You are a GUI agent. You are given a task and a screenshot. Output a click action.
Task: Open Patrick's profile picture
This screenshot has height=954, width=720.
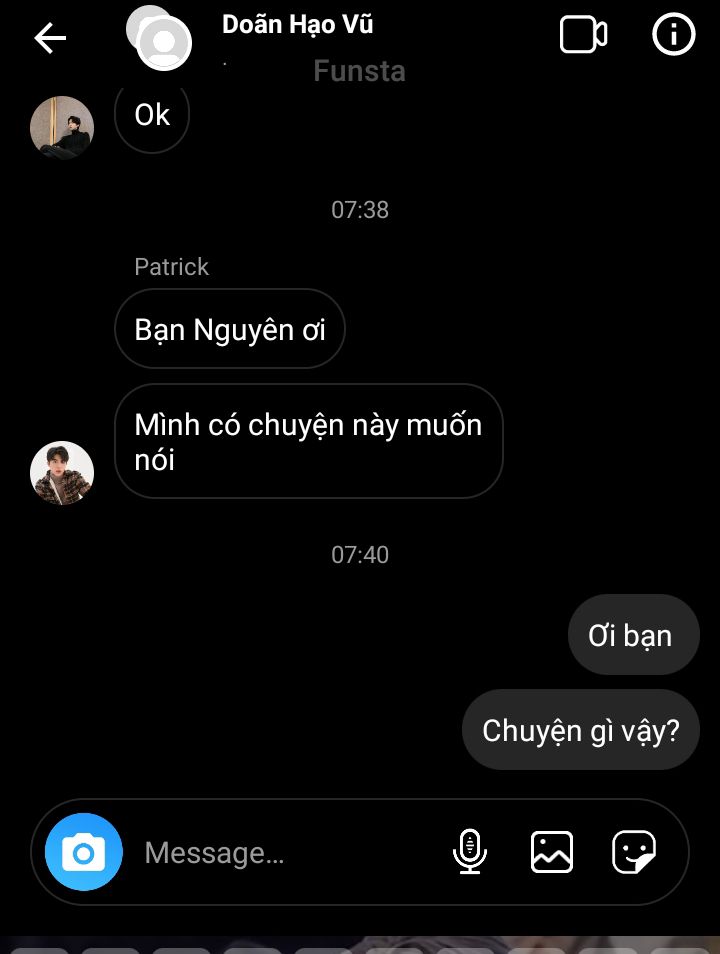[62, 473]
